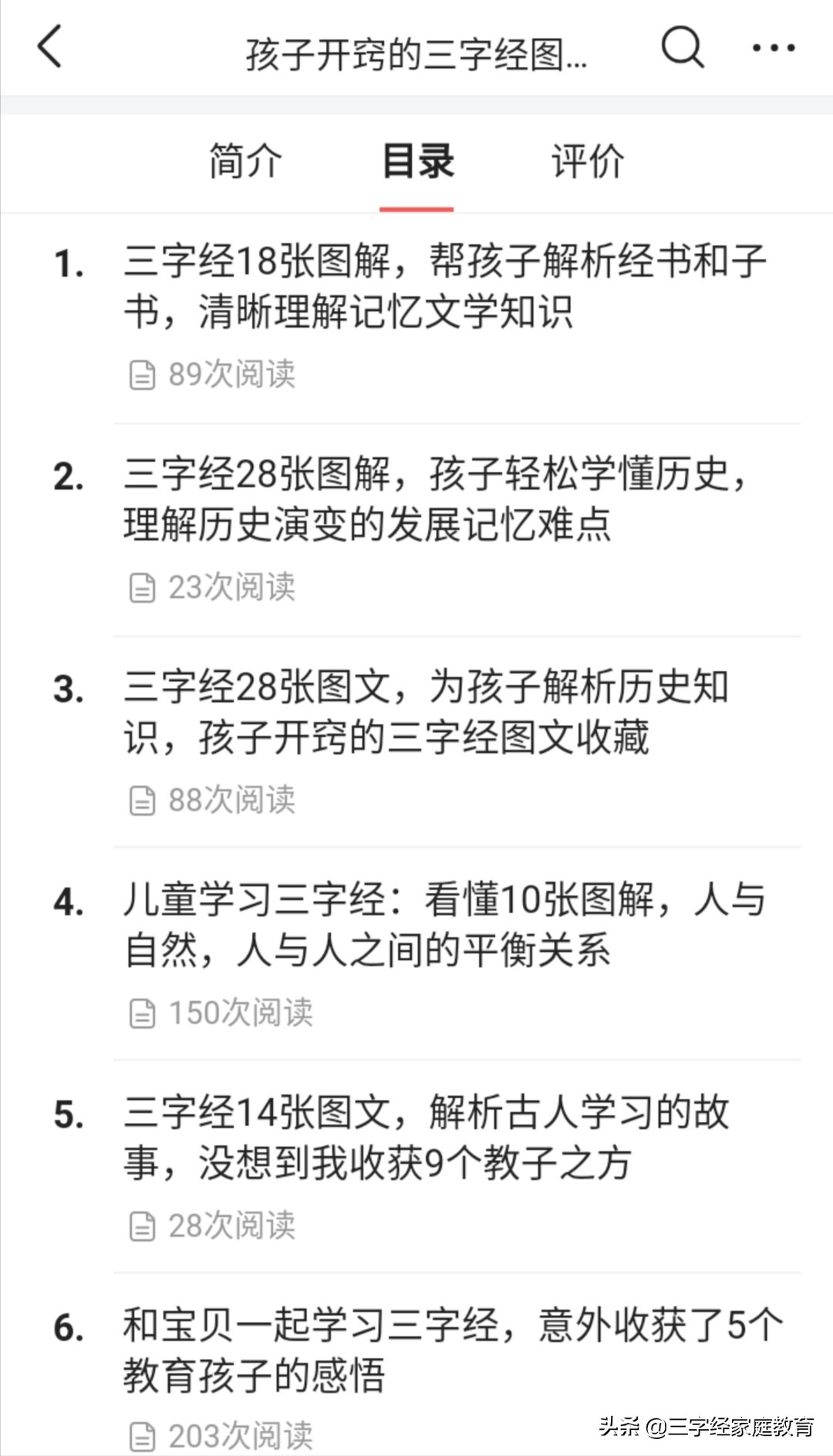Screen dimensions: 833x1456
Task: Open the three-dot overflow menu
Action: click(x=774, y=48)
